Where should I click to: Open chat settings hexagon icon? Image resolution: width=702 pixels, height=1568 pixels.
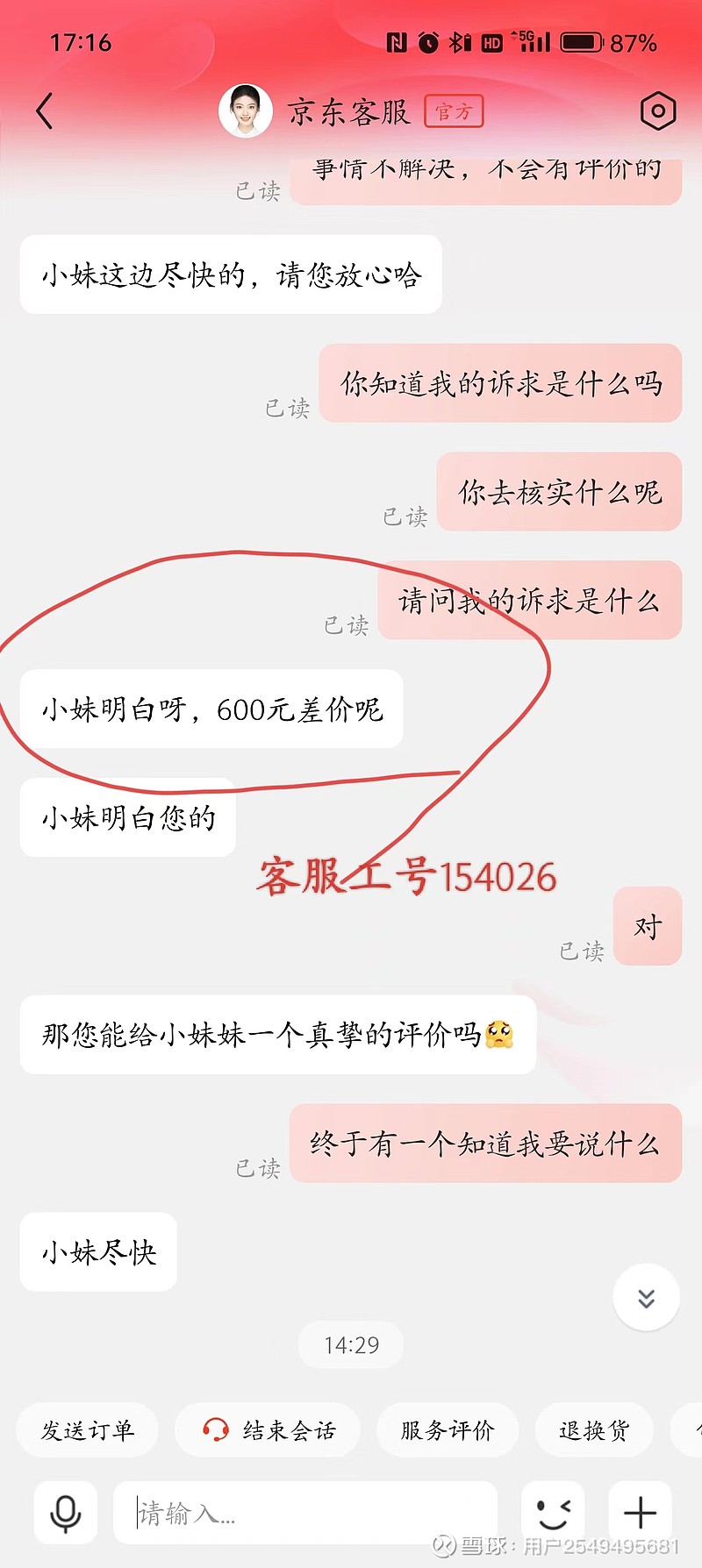tap(657, 111)
